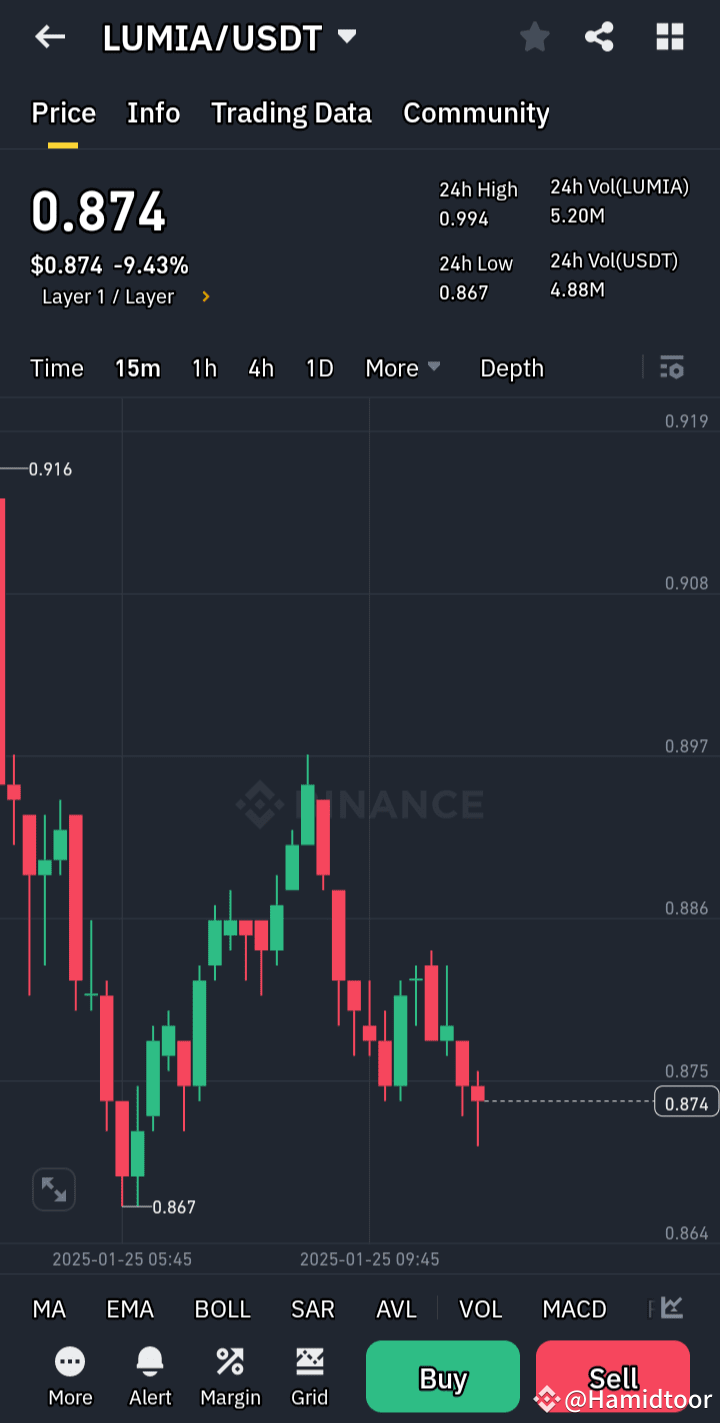Open chart indicator settings filter icon

[x=671, y=368]
